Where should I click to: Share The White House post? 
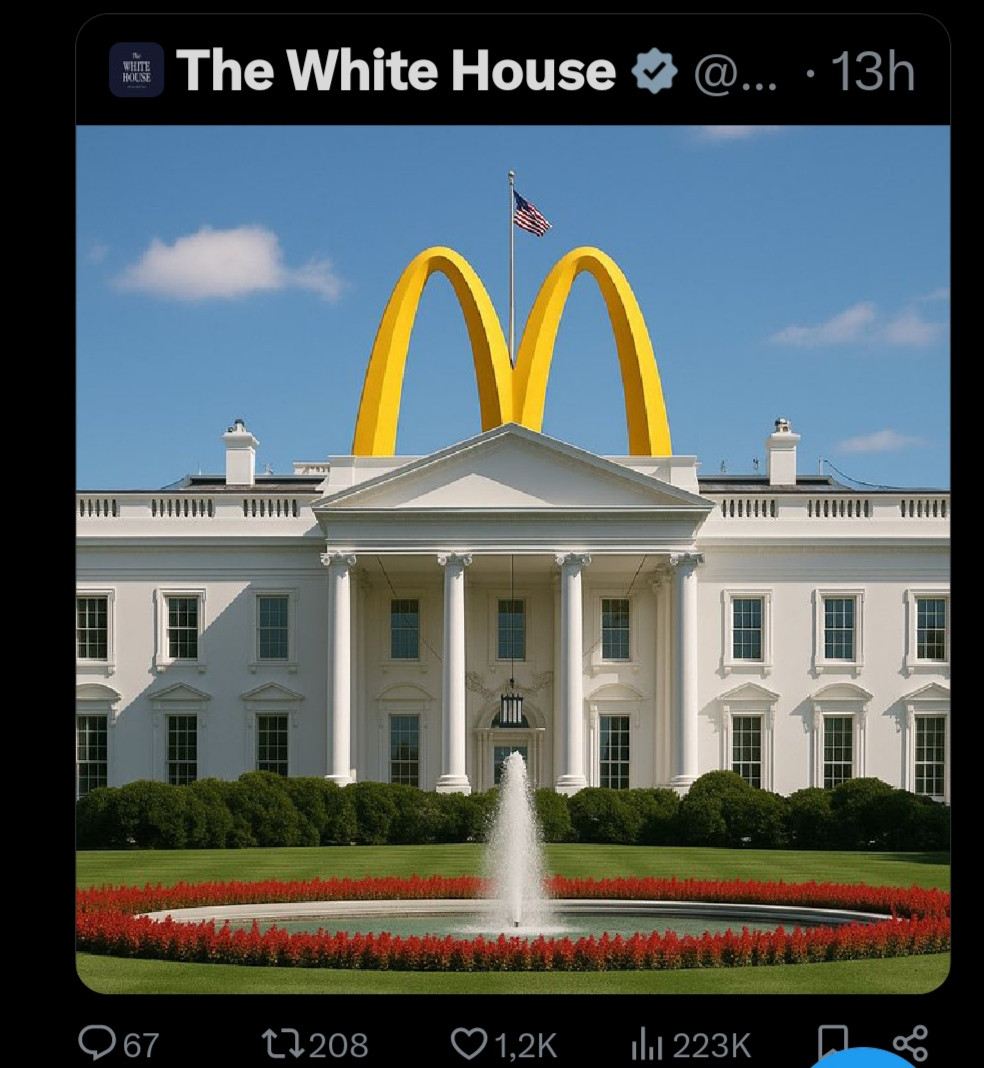tap(910, 1042)
